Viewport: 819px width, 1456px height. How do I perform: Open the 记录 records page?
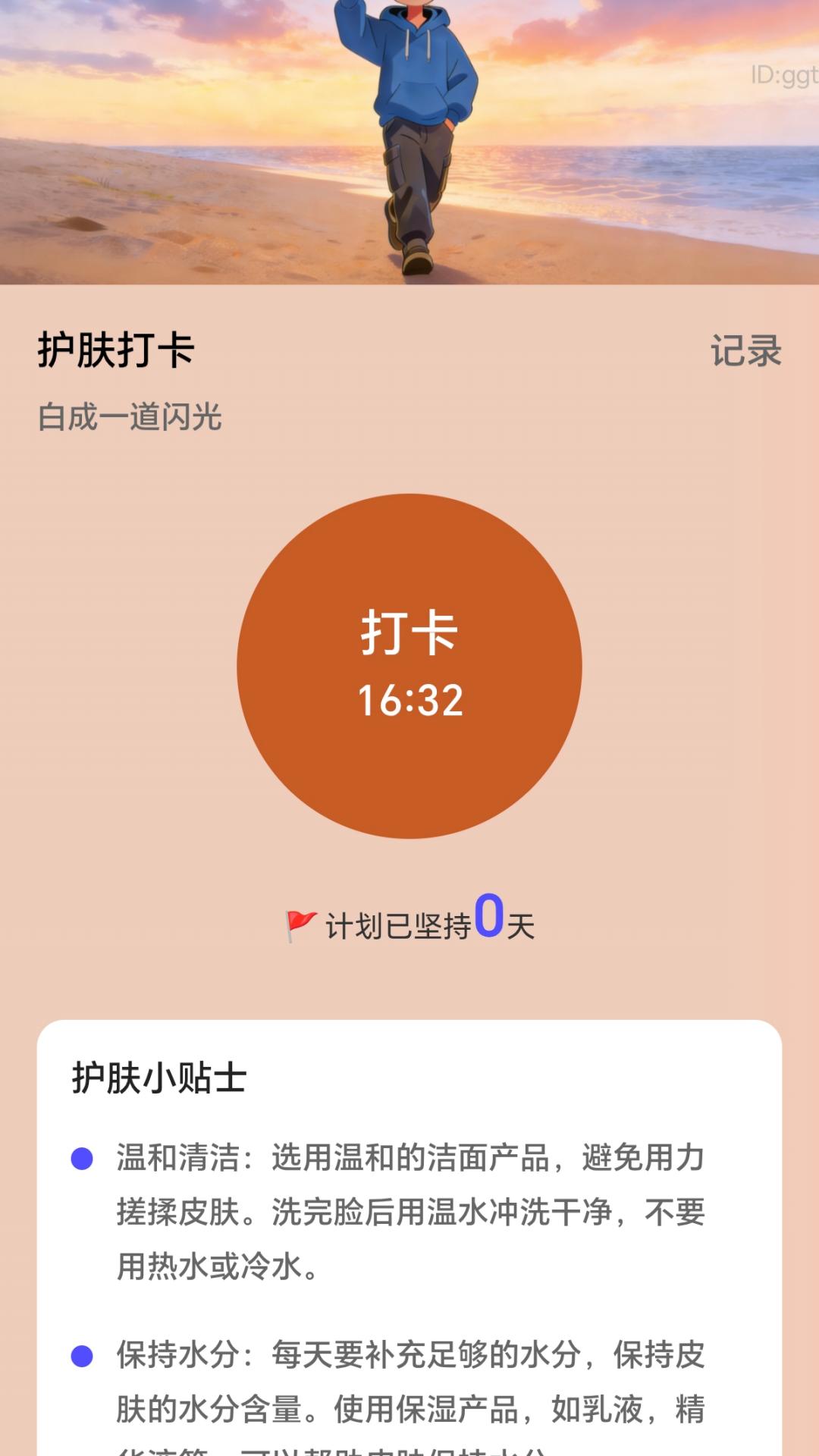745,349
